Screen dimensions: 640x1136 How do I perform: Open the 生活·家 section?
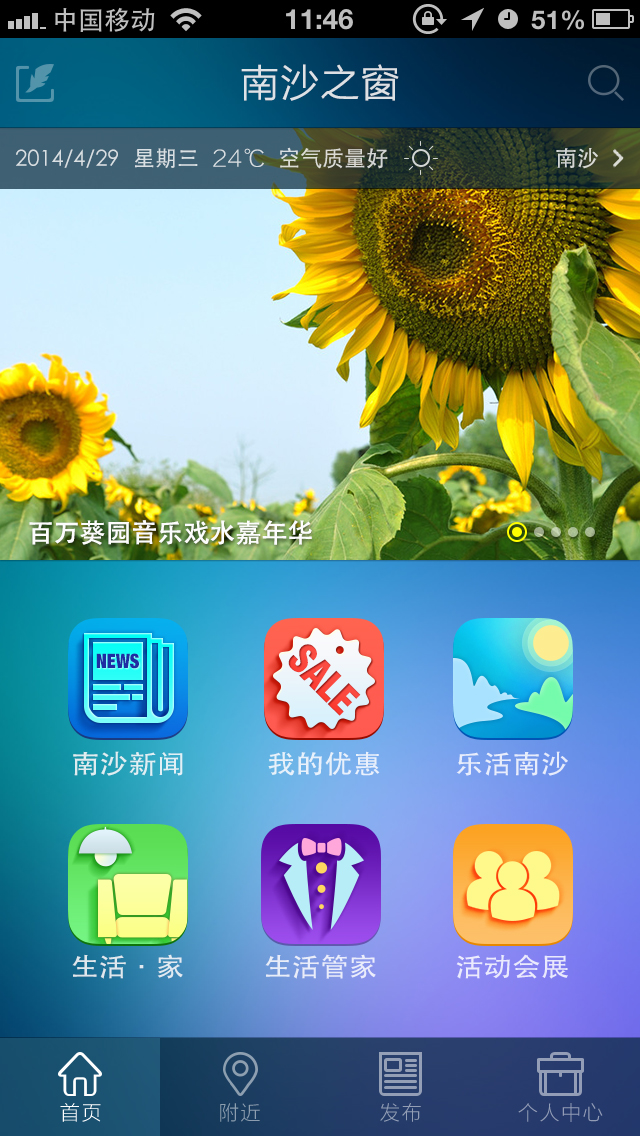click(128, 884)
